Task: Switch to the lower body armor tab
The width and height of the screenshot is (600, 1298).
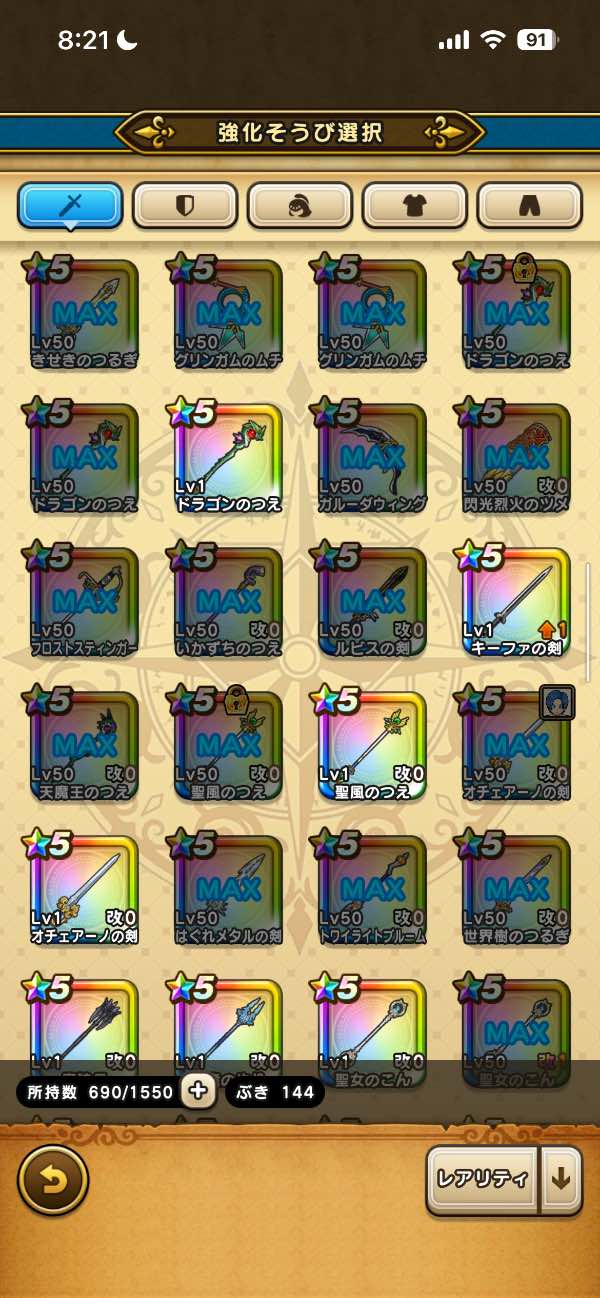Action: (529, 205)
